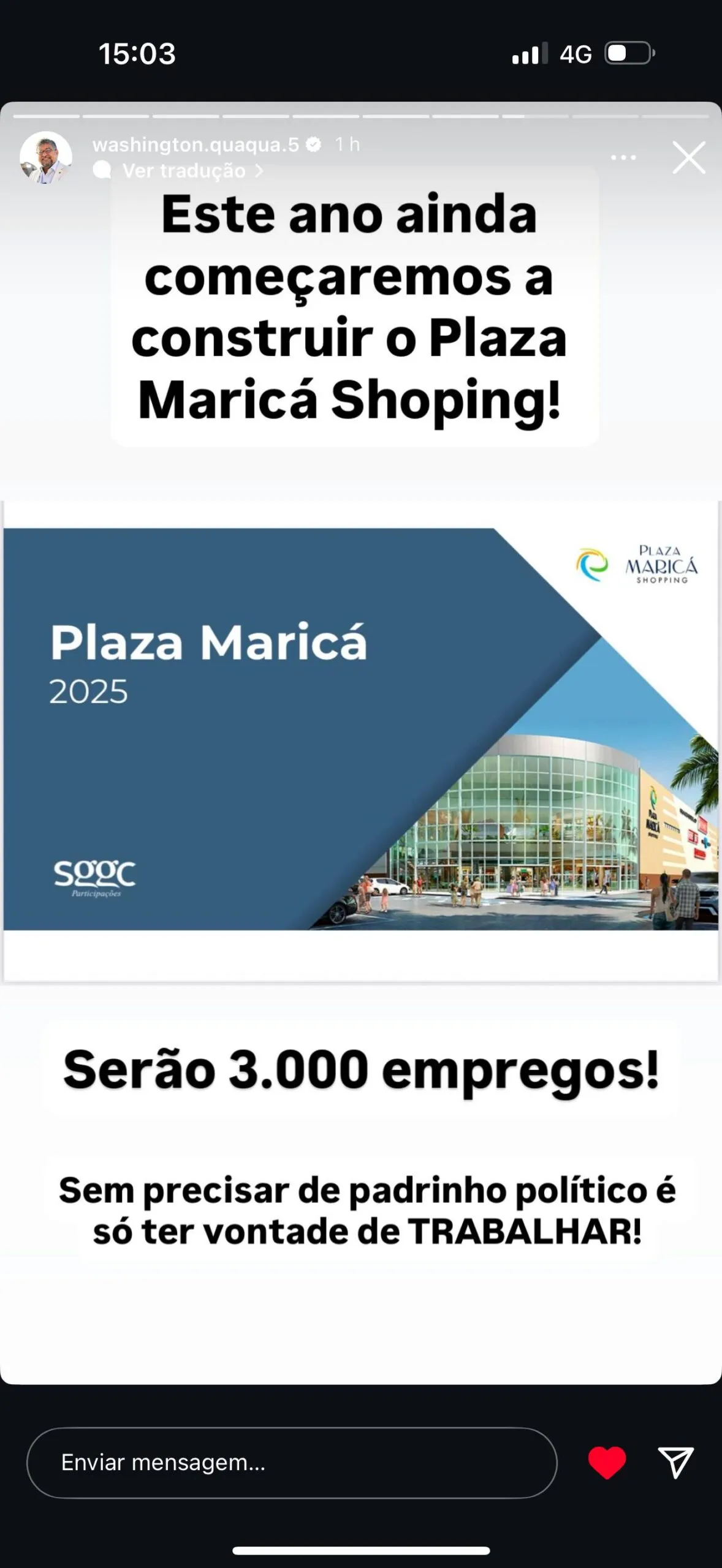
Task: Share the story with the paper-plane icon
Action: [675, 1463]
